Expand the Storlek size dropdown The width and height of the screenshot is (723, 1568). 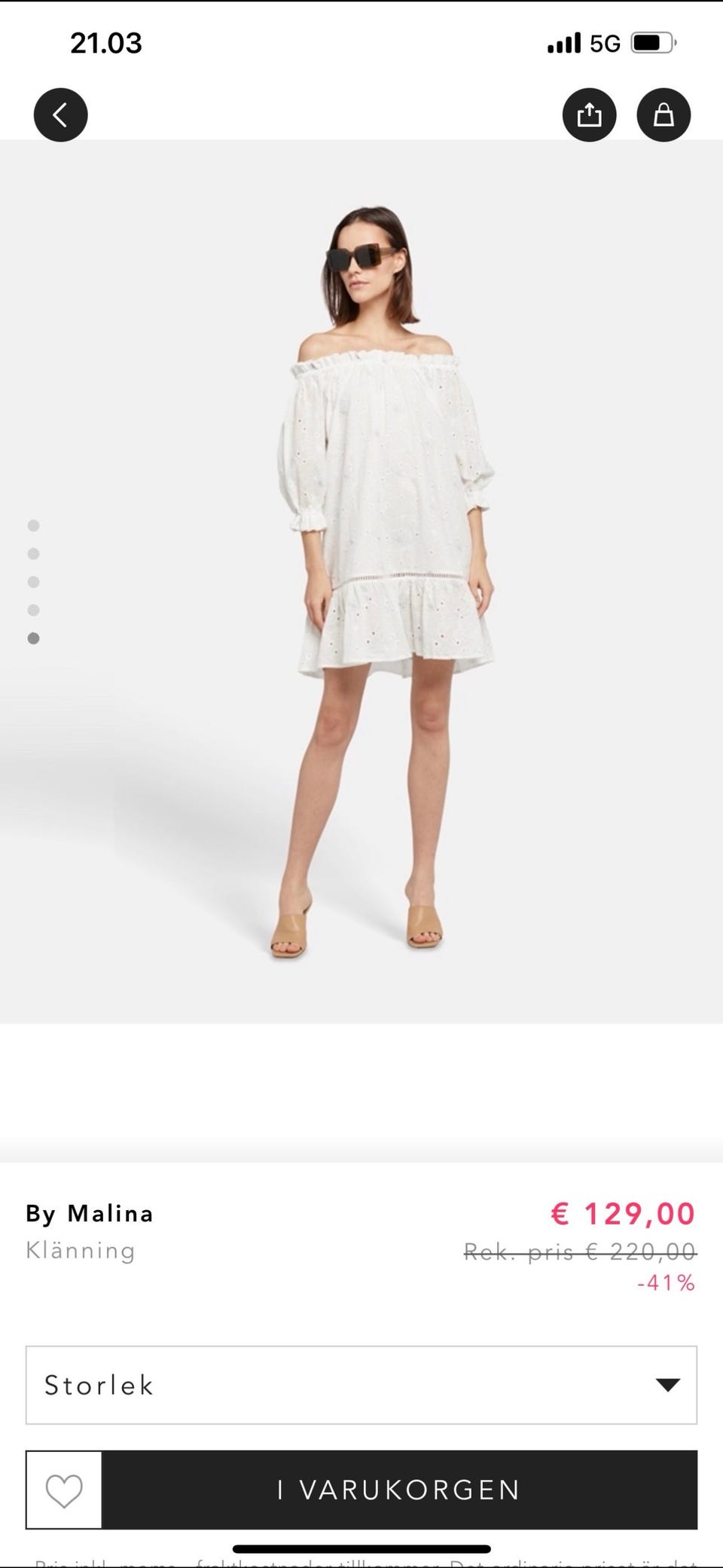pyautogui.click(x=361, y=1385)
